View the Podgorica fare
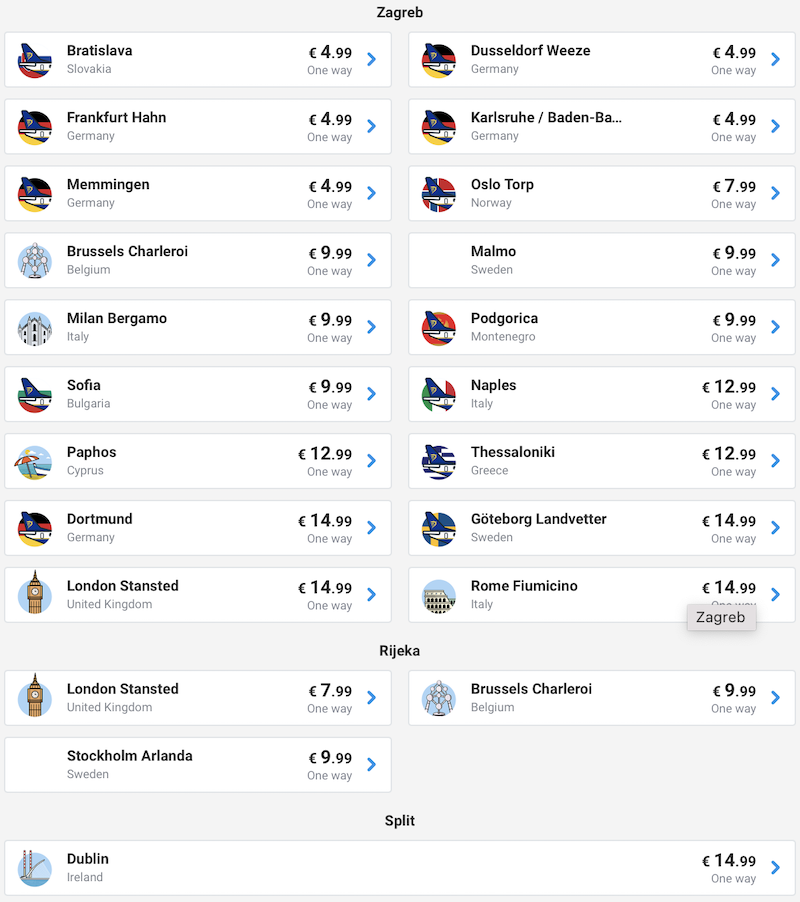The width and height of the screenshot is (800, 902). [x=602, y=328]
